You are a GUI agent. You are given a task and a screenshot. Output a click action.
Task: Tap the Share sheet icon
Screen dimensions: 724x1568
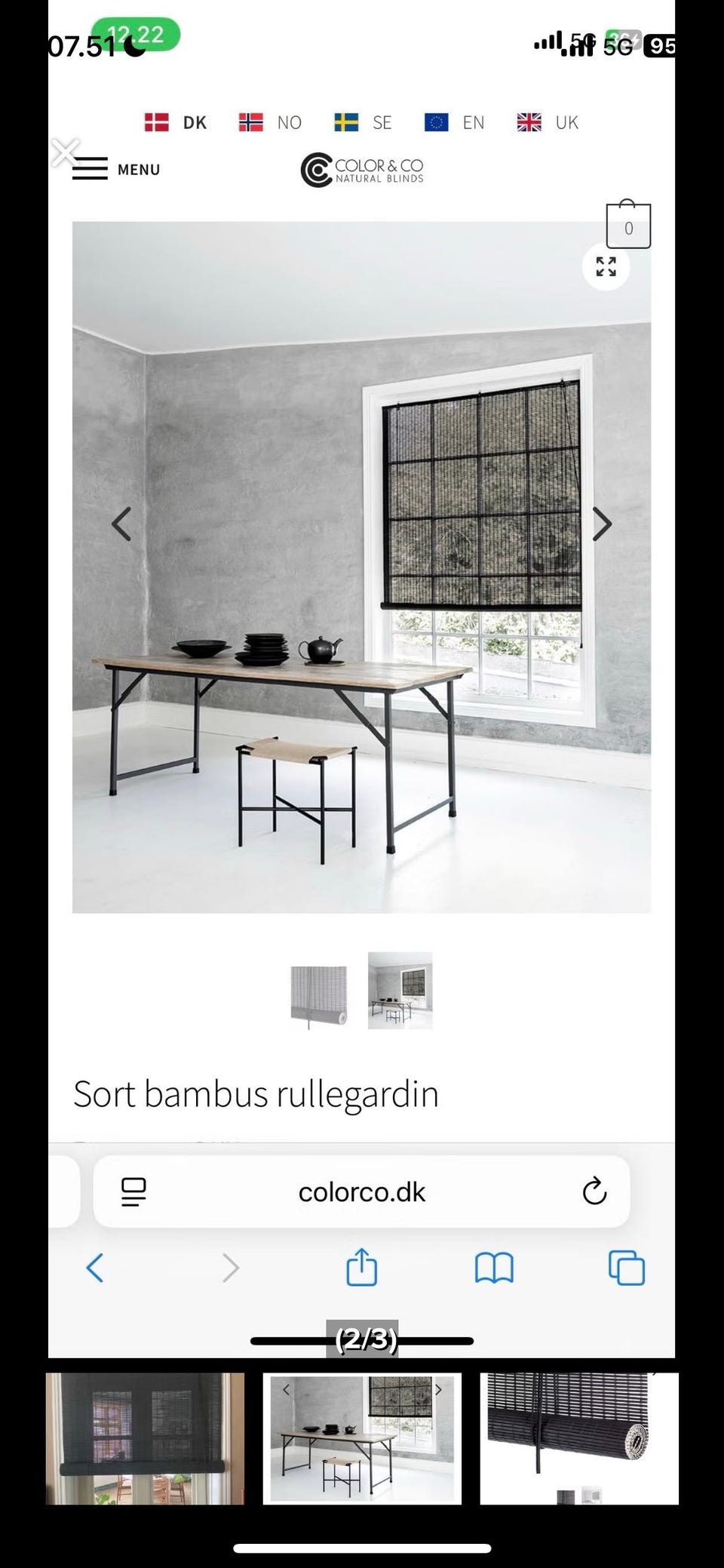pyautogui.click(x=362, y=1268)
